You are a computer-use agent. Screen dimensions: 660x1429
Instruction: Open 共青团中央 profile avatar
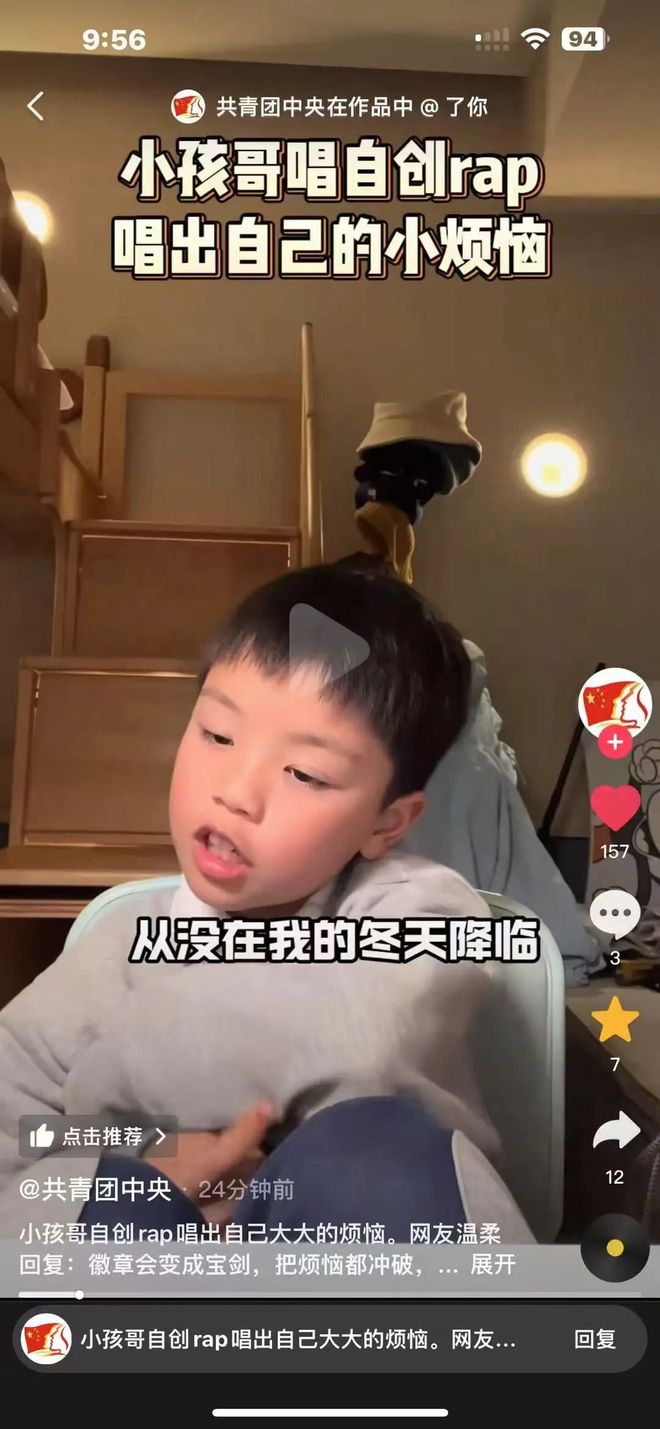pos(614,702)
